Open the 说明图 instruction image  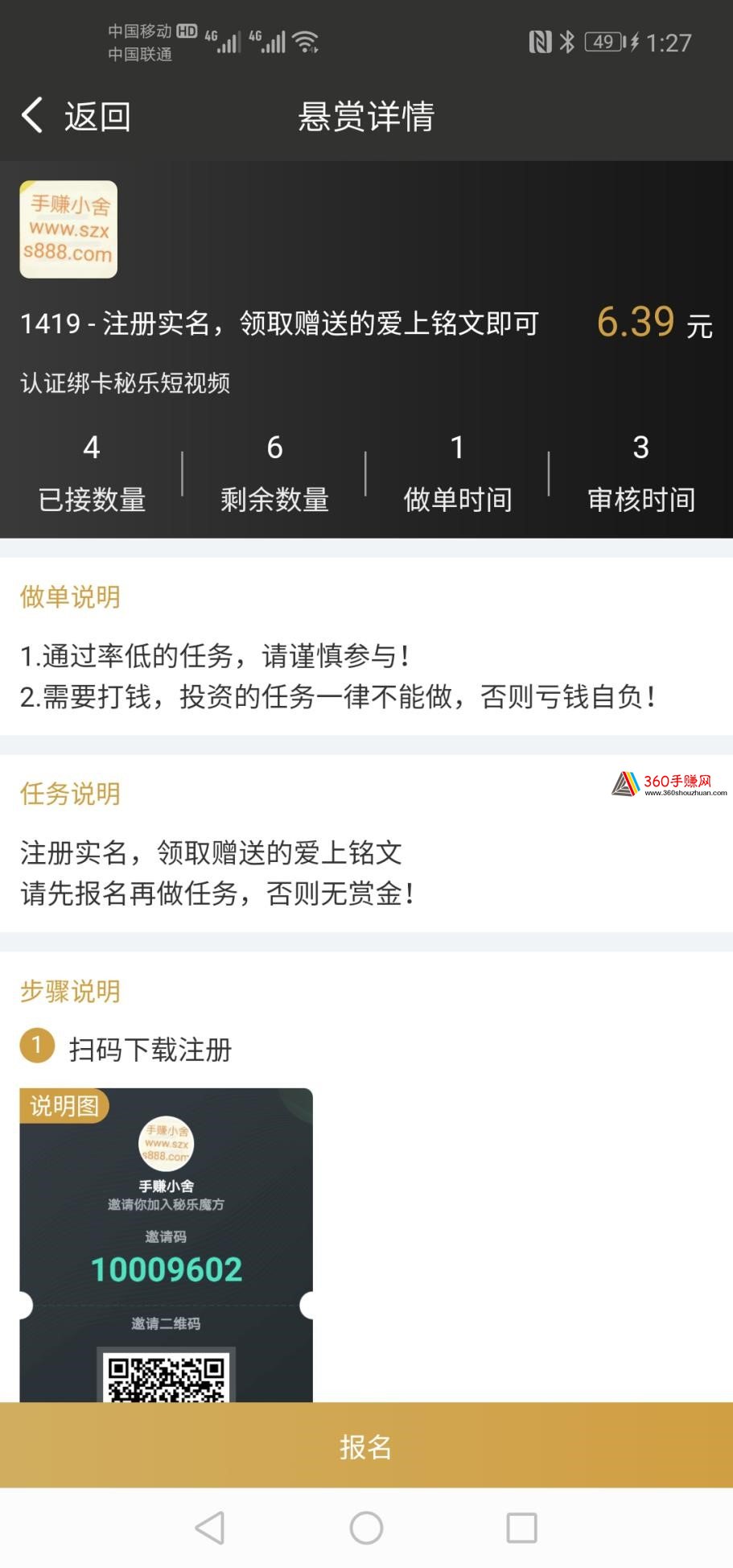click(x=166, y=1245)
